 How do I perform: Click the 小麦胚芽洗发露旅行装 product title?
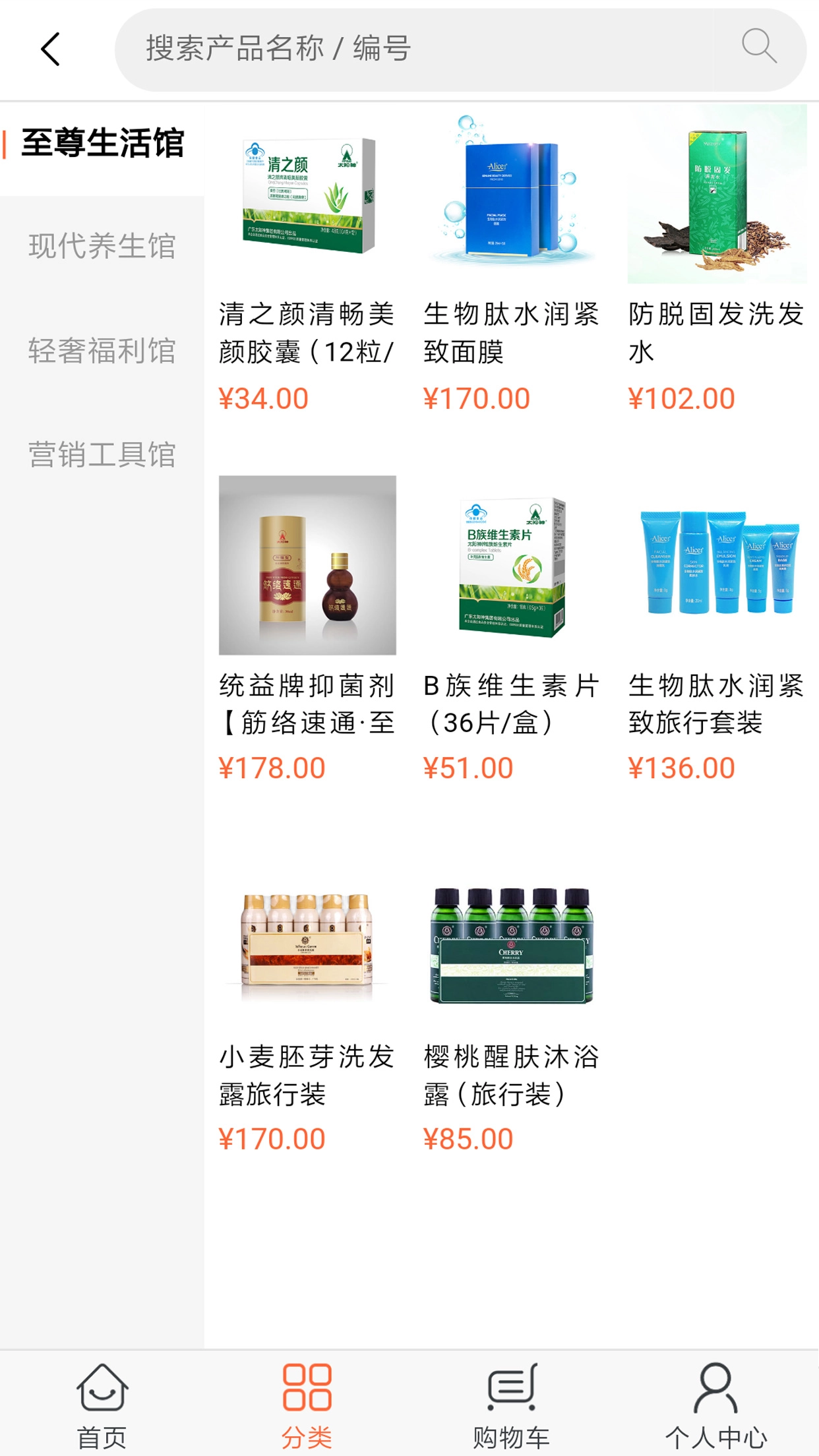pos(307,1075)
